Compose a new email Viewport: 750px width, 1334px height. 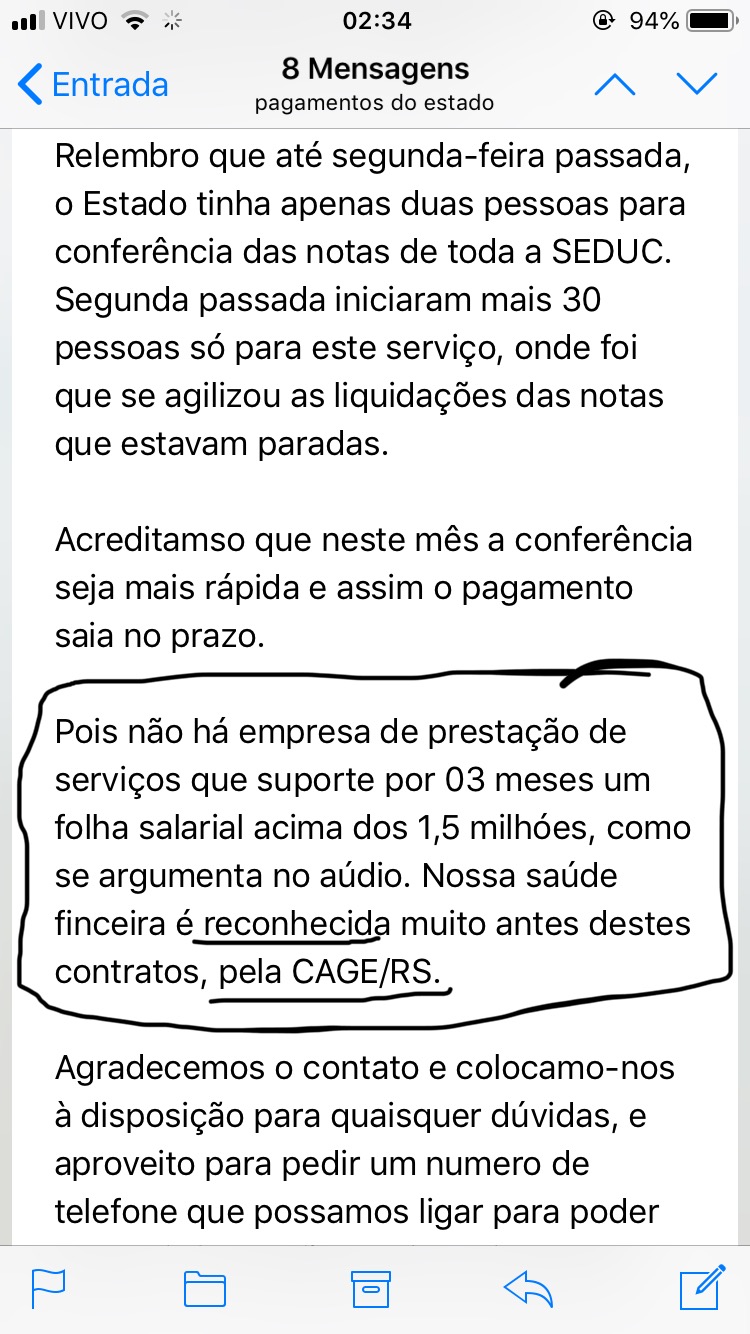coord(702,1287)
